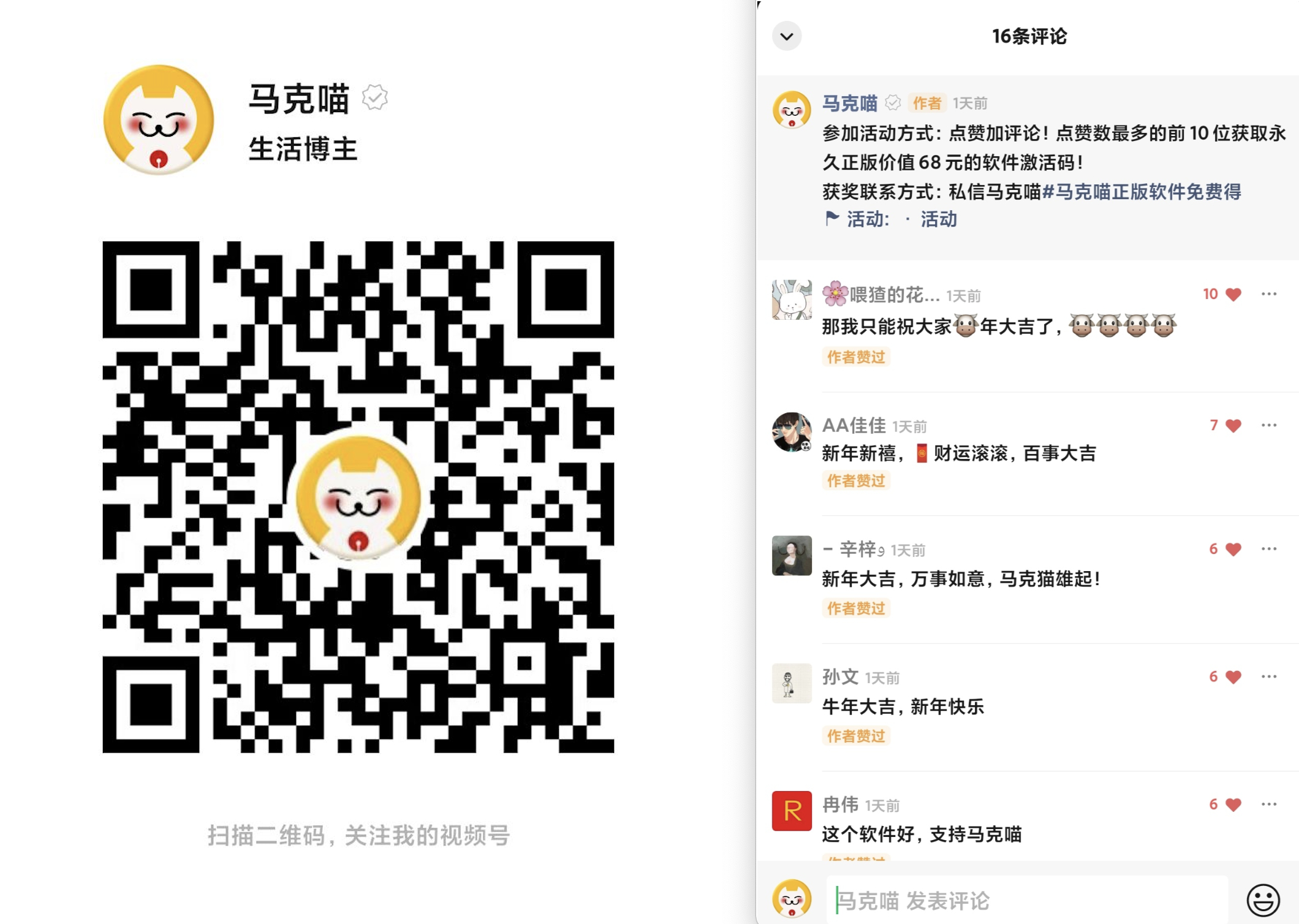This screenshot has height=924, width=1299.
Task: Open AA佳佳's profile avatar
Action: pos(792,433)
